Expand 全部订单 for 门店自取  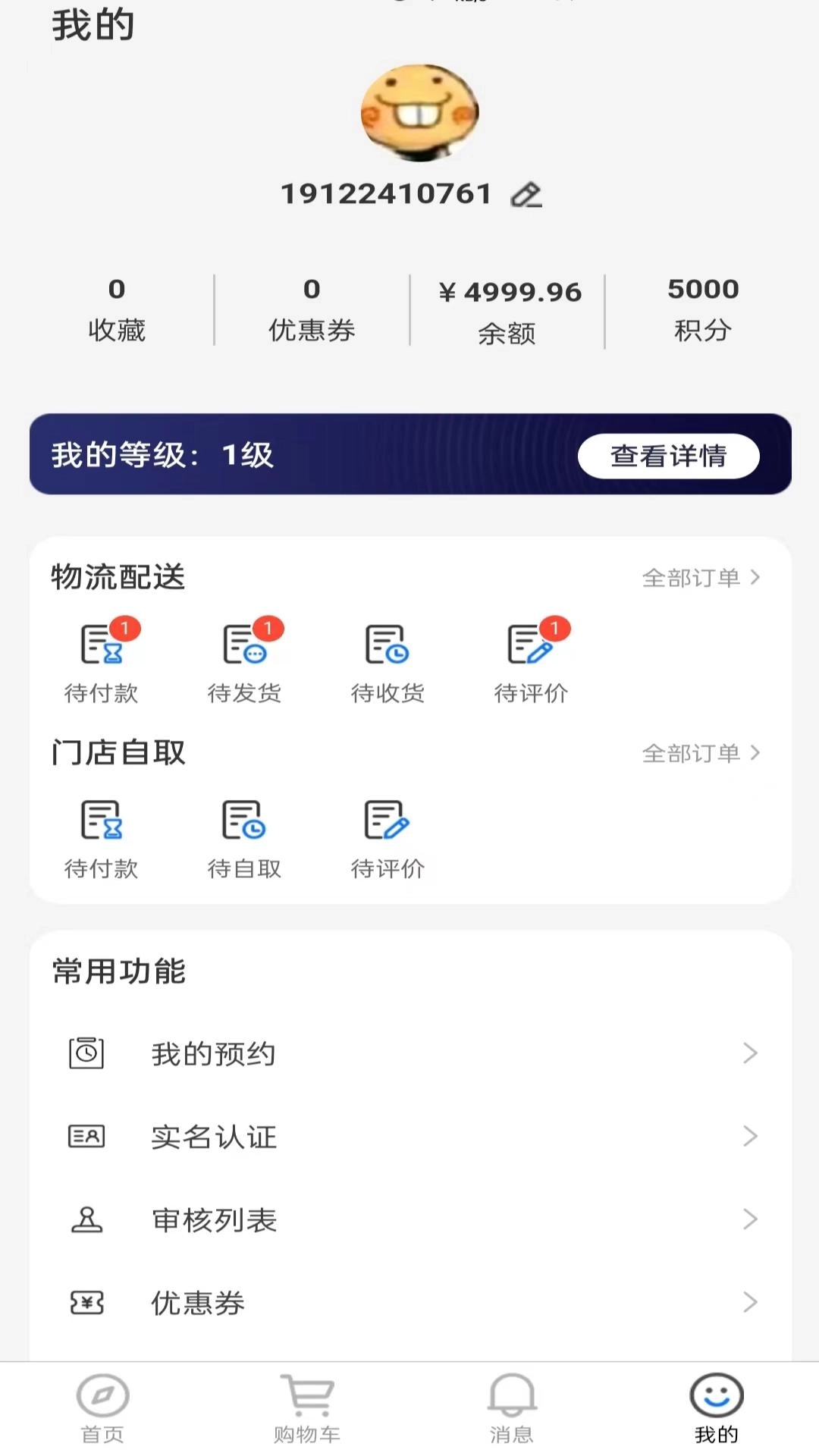click(701, 754)
